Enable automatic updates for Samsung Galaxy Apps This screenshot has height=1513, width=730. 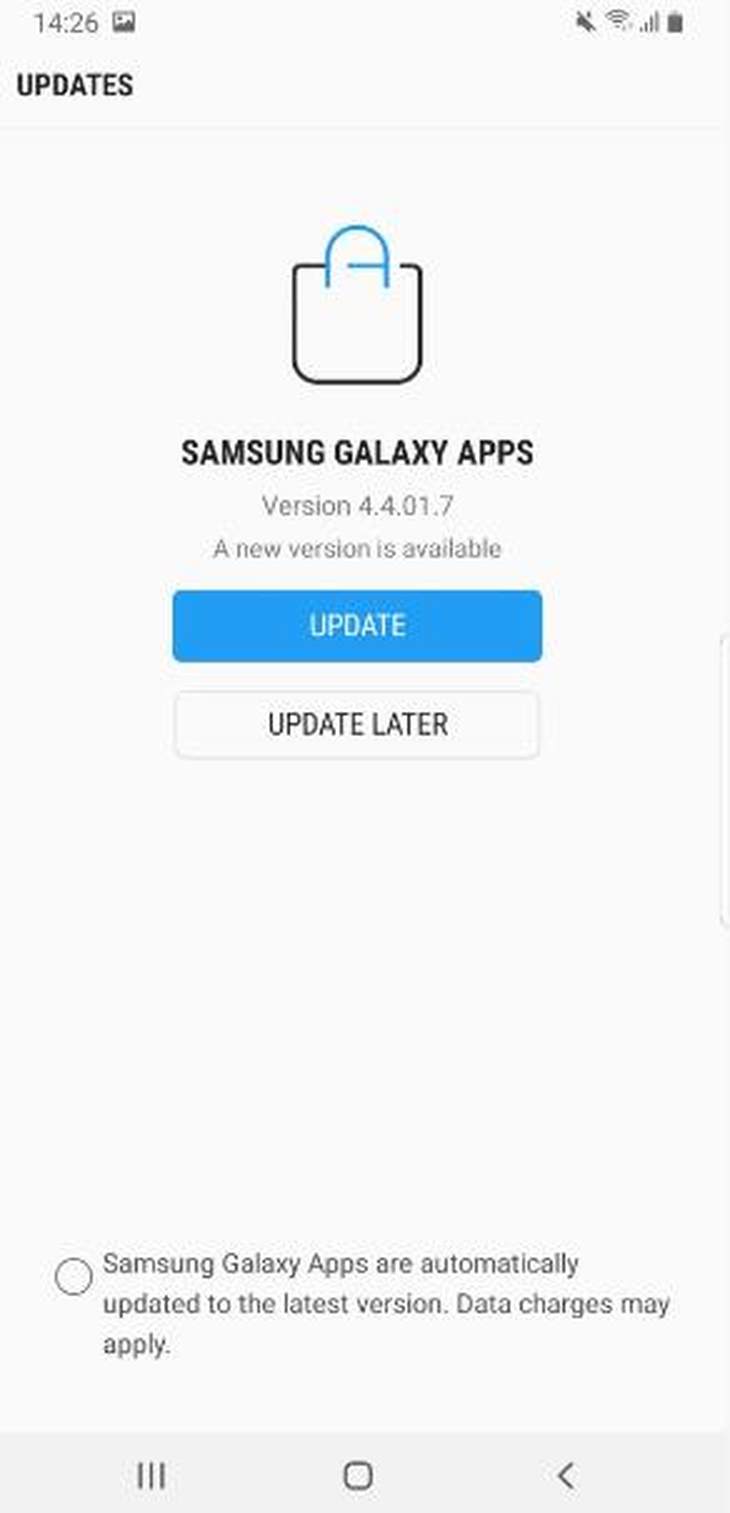coord(73,1277)
